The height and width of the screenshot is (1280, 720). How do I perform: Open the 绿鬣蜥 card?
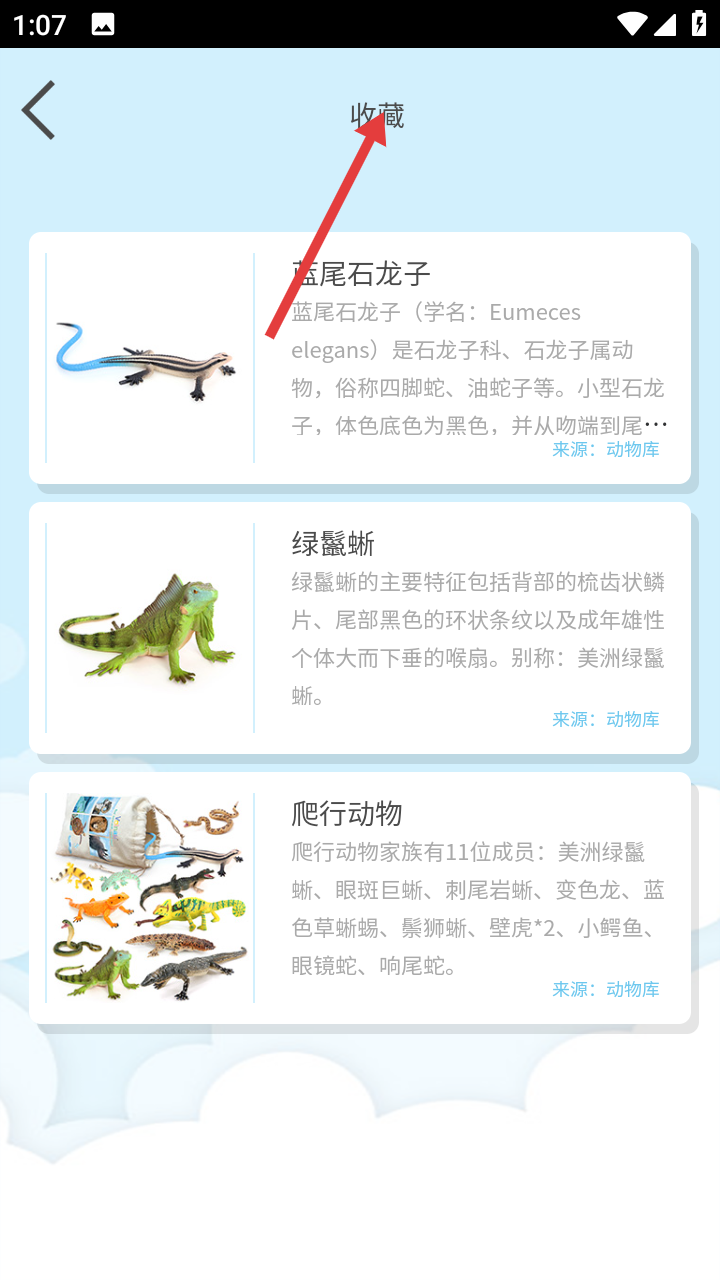pos(360,628)
